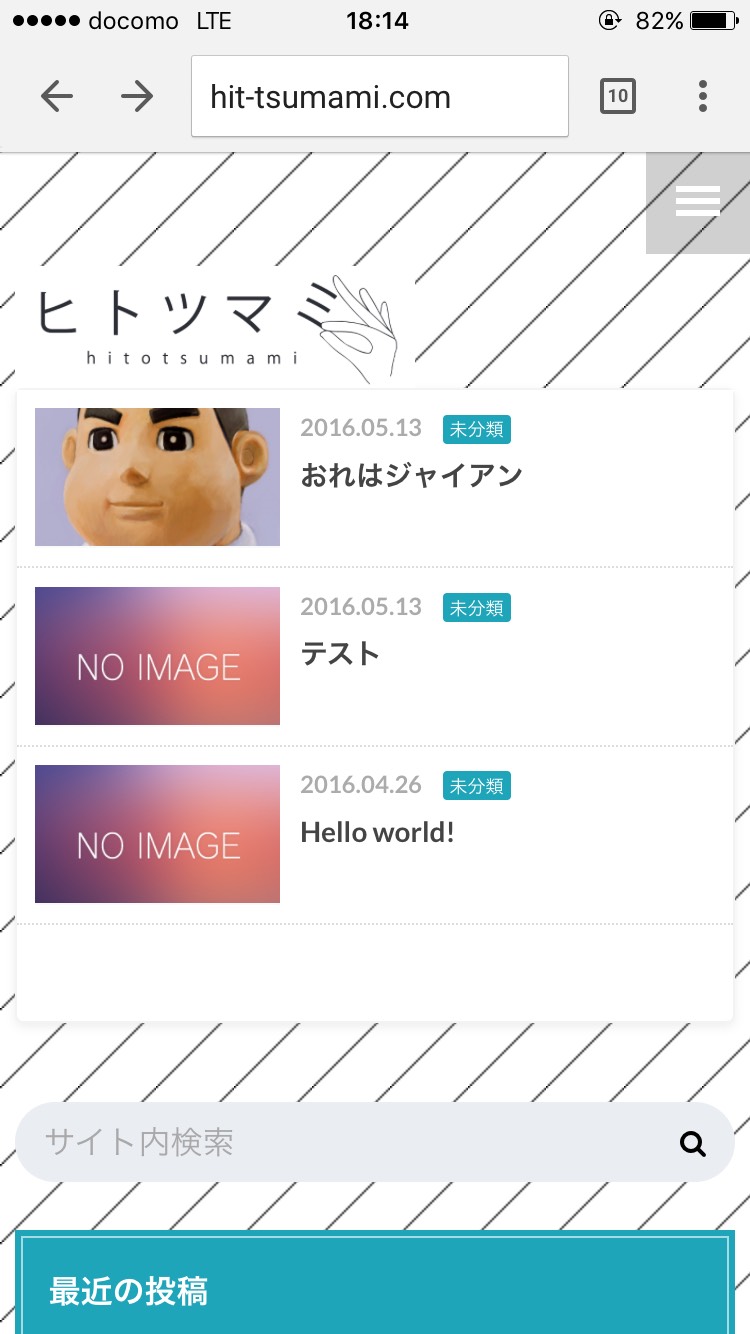
Task: Tap the ヒトツマミ site logo
Action: pos(215,327)
